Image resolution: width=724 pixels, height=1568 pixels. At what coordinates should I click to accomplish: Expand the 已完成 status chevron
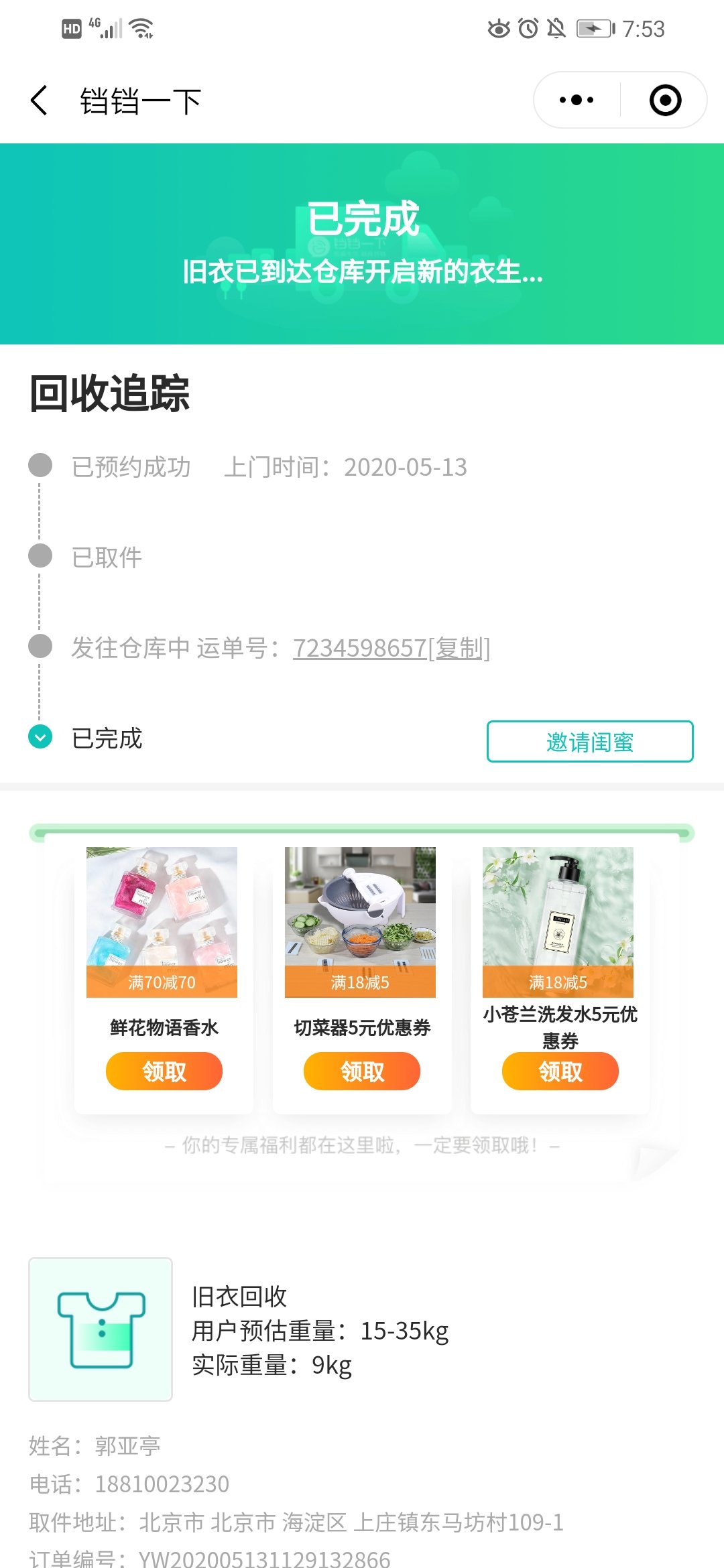pos(40,737)
